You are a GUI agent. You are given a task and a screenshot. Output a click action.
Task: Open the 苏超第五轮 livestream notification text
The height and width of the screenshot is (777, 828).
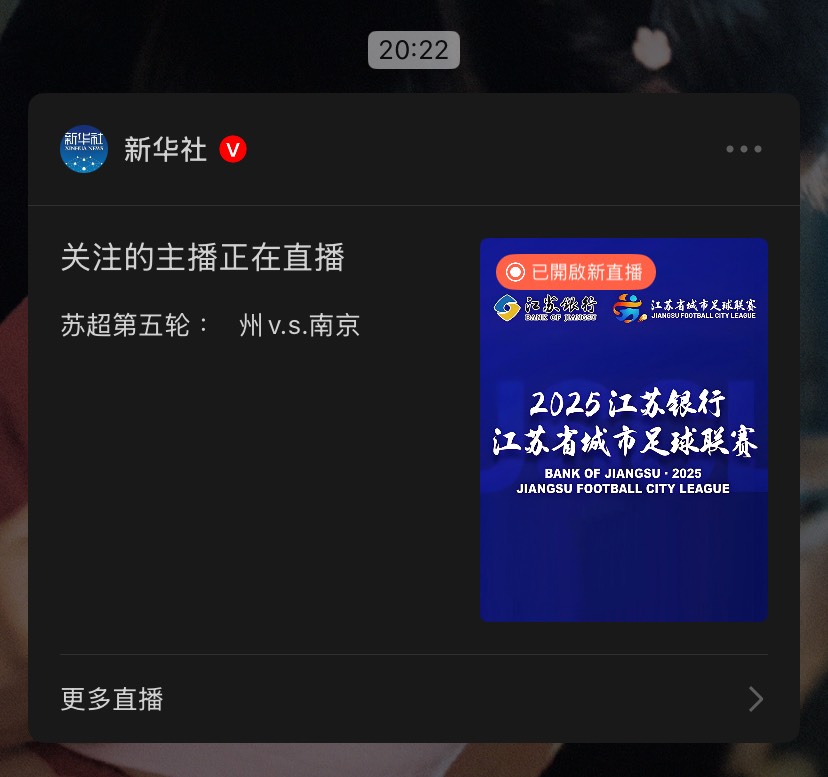coord(211,326)
